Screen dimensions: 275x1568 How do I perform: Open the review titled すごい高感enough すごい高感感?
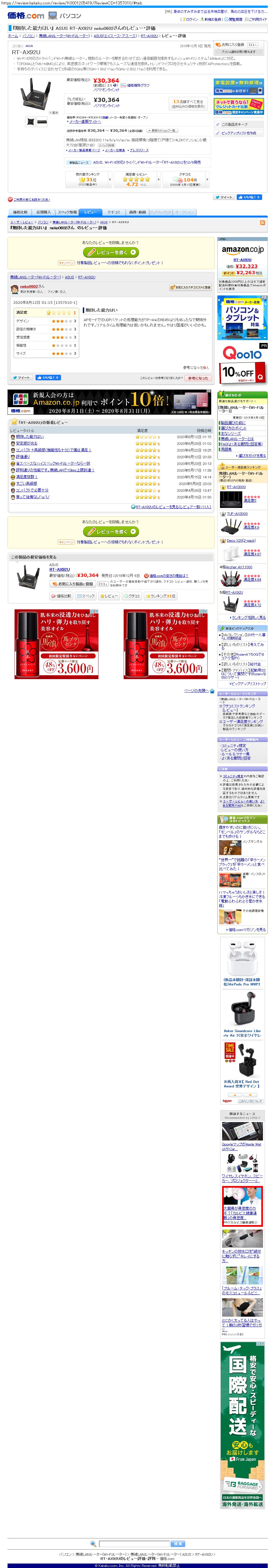26,483
